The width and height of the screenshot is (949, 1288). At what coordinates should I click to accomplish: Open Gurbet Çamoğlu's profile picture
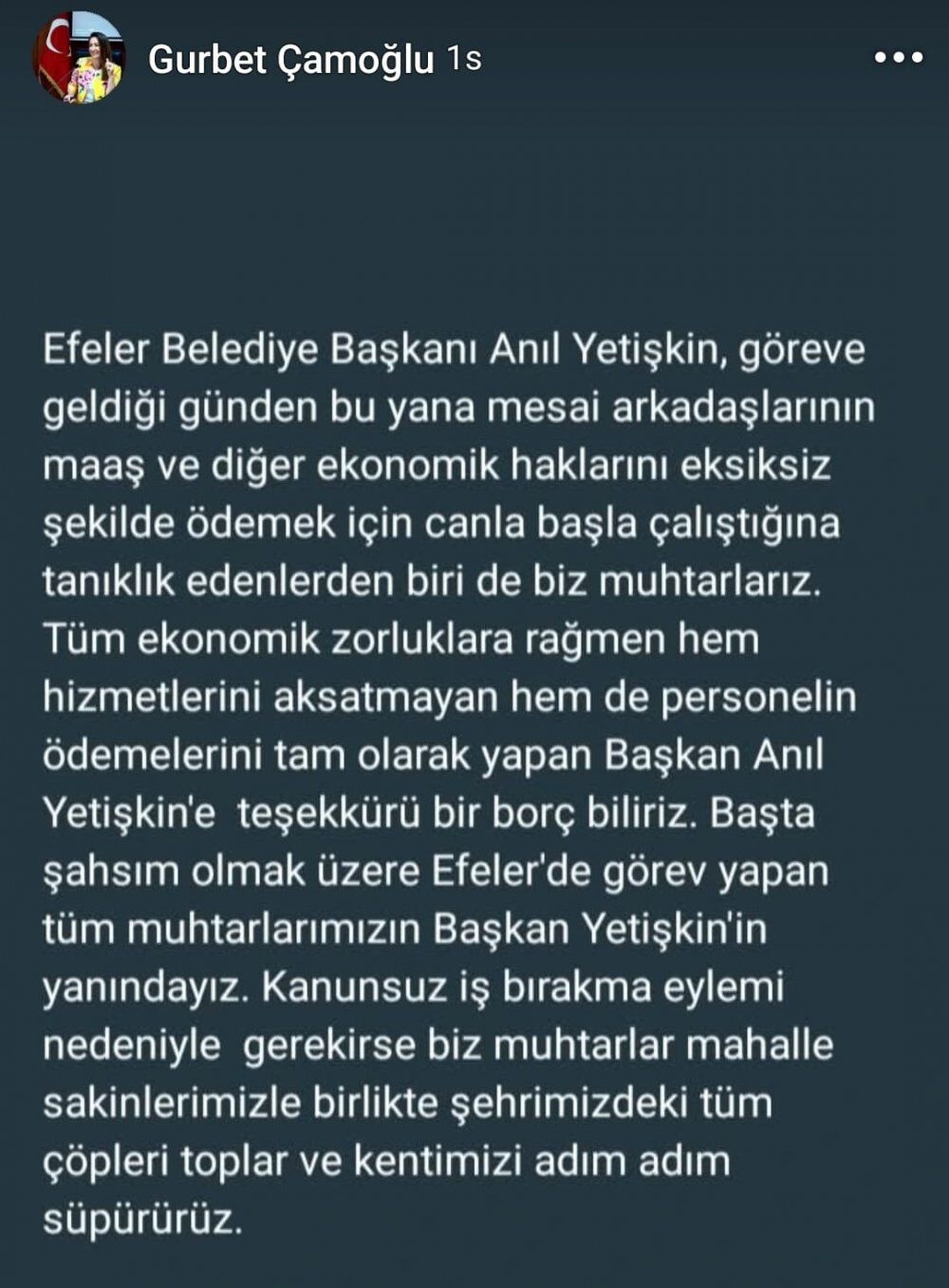80,58
